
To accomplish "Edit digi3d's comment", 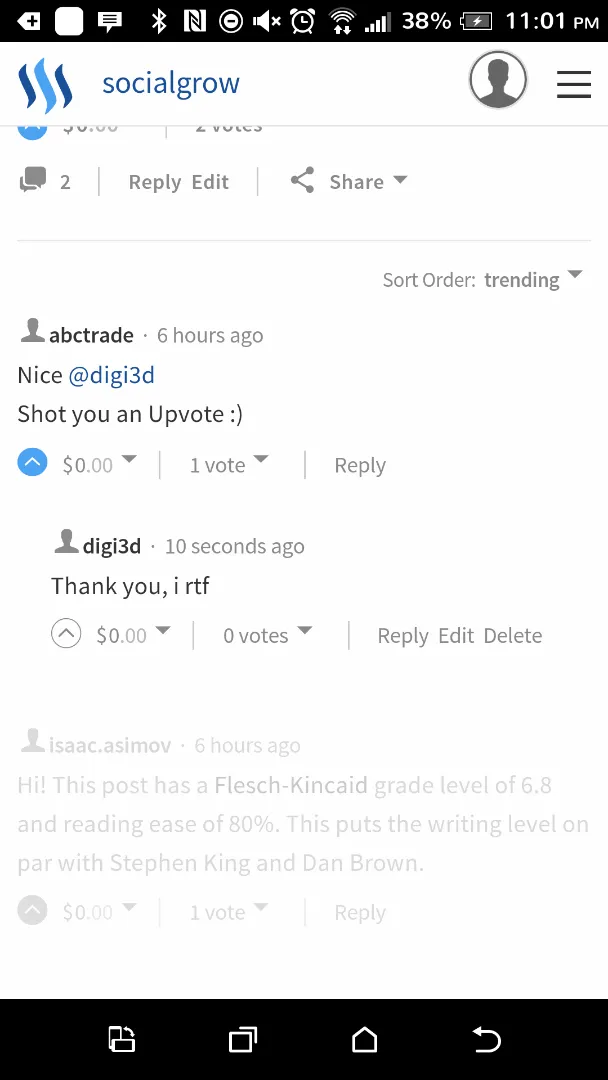I will click(x=456, y=635).
